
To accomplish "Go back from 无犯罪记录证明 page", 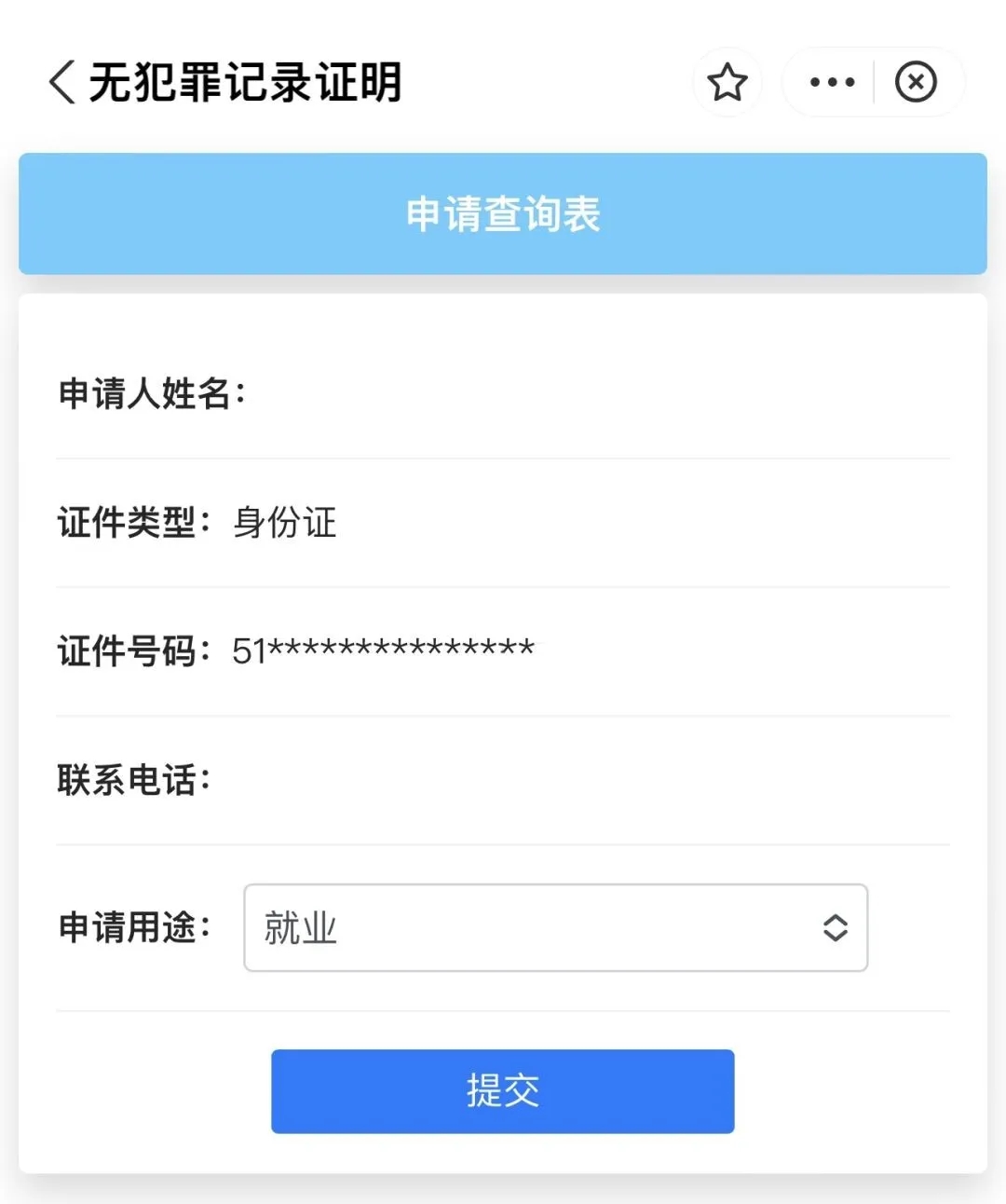I will click(61, 82).
